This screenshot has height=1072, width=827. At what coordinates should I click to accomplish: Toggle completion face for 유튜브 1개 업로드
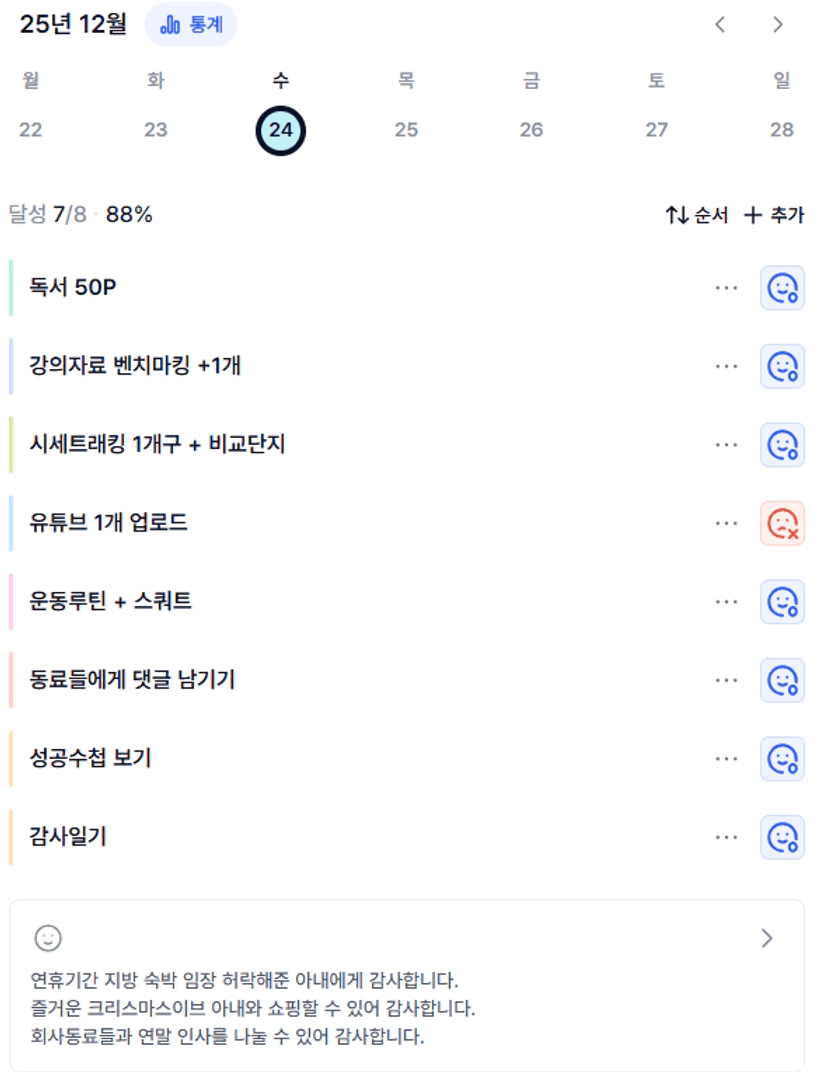[x=783, y=524]
